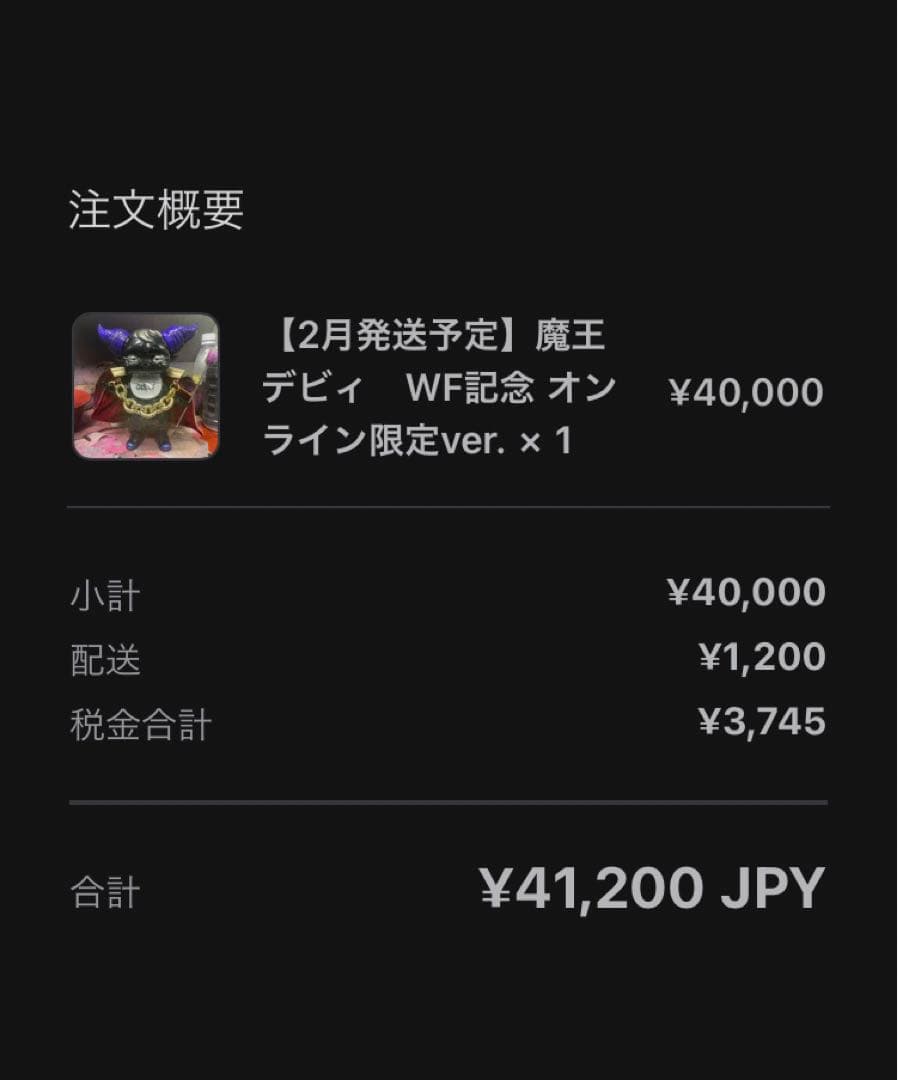This screenshot has height=1080, width=898.
Task: Click the divider below the product row
Action: [x=449, y=509]
